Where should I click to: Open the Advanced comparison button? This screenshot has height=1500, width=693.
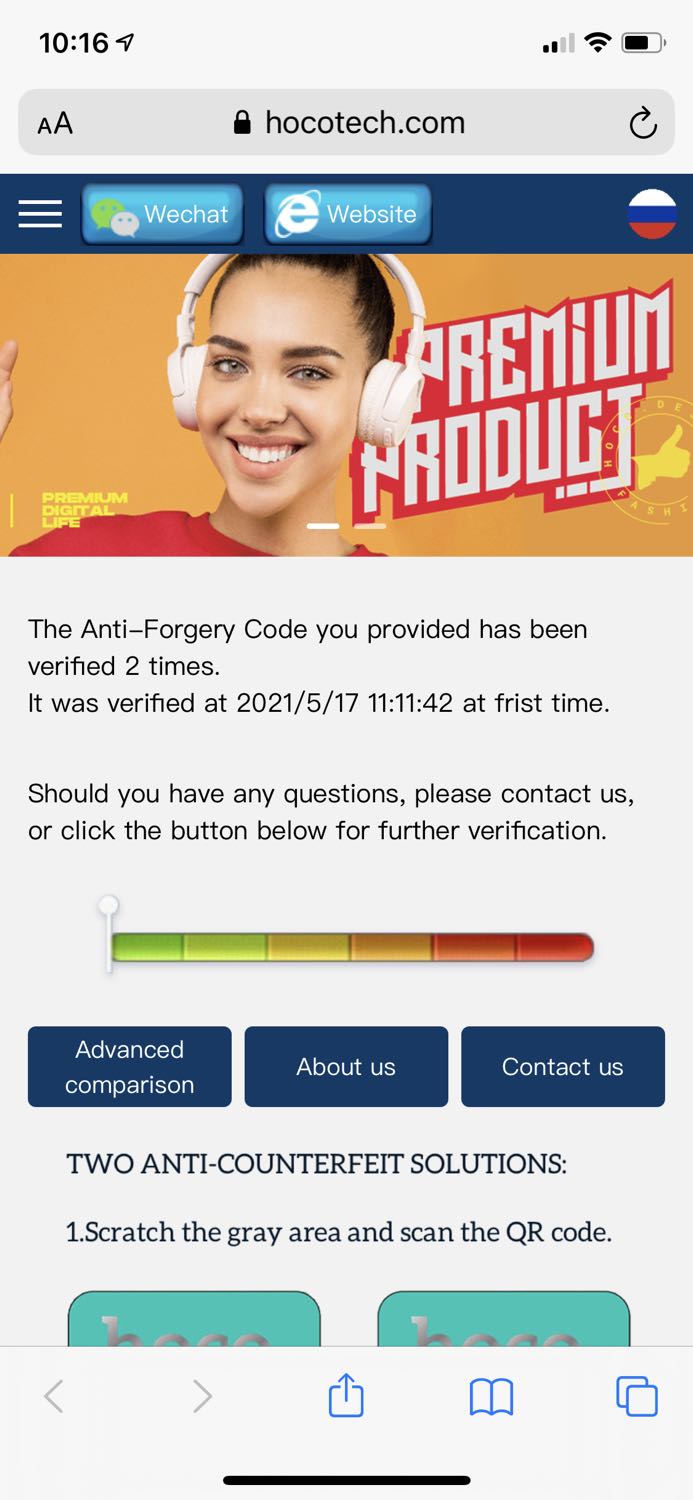(130, 1067)
